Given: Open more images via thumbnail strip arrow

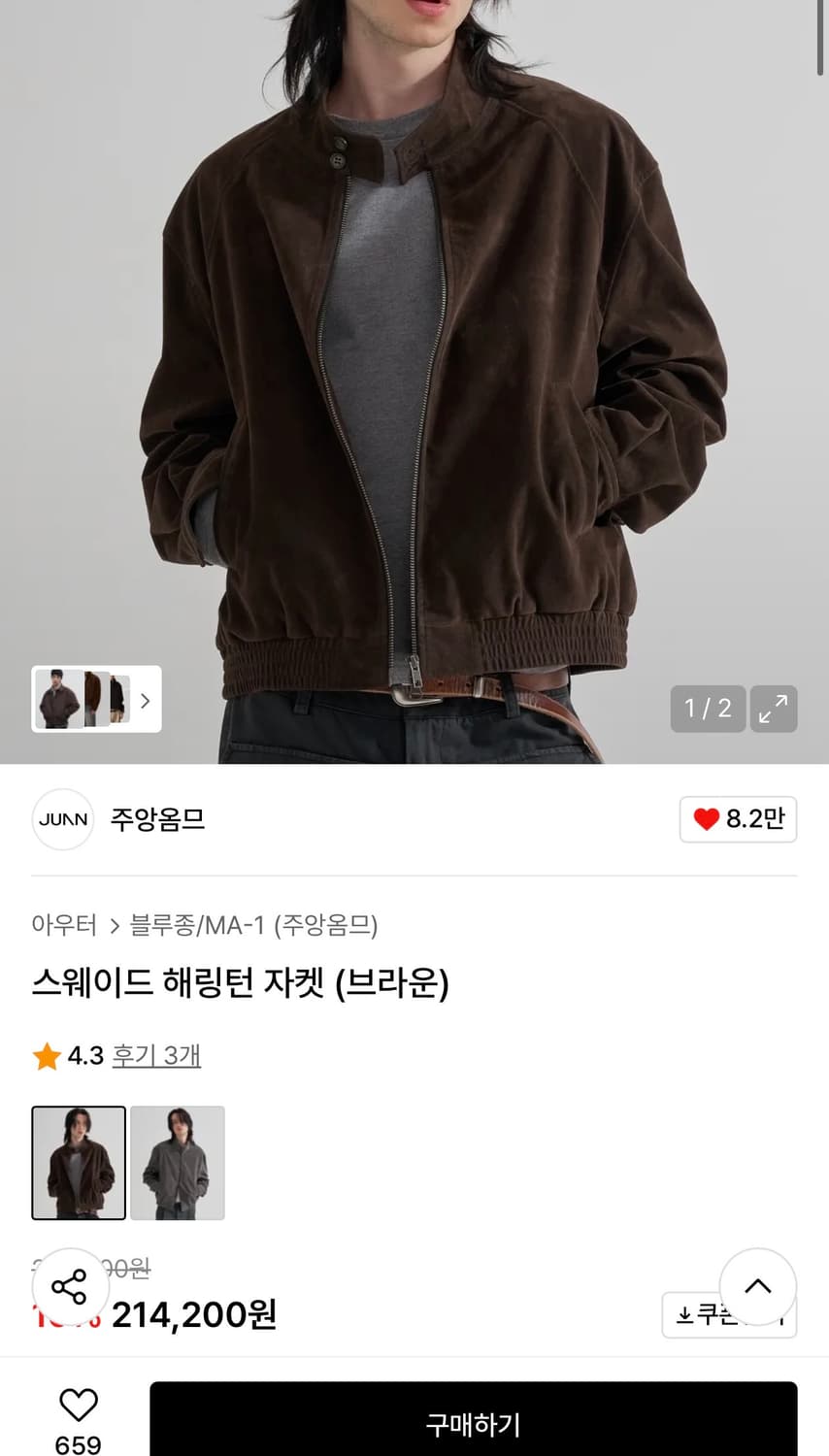Looking at the screenshot, I should (x=144, y=700).
